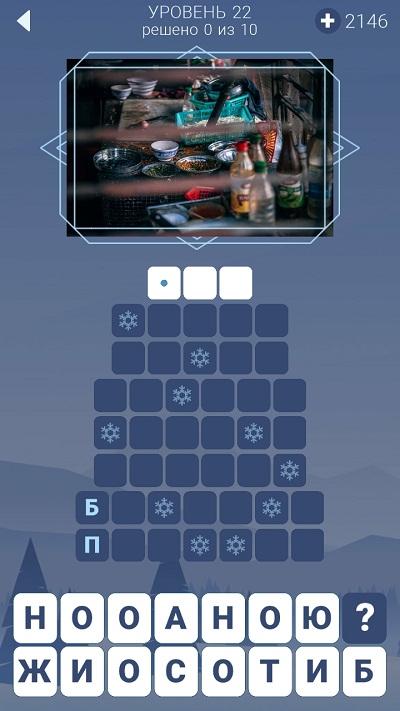Add coins with the plus icon

327,21
